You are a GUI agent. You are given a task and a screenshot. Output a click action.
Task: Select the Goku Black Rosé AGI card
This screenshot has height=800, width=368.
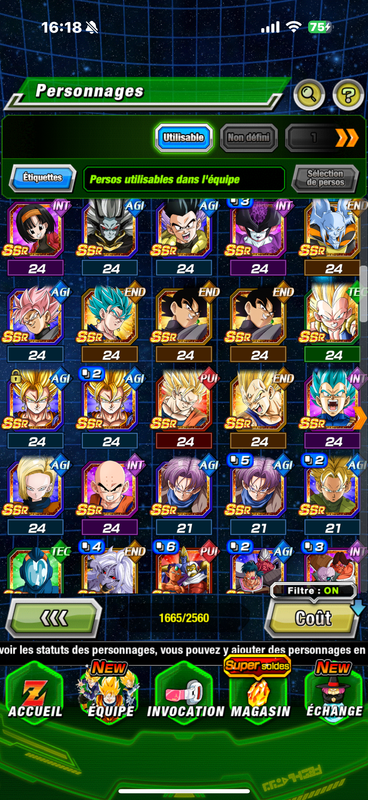click(x=36, y=316)
